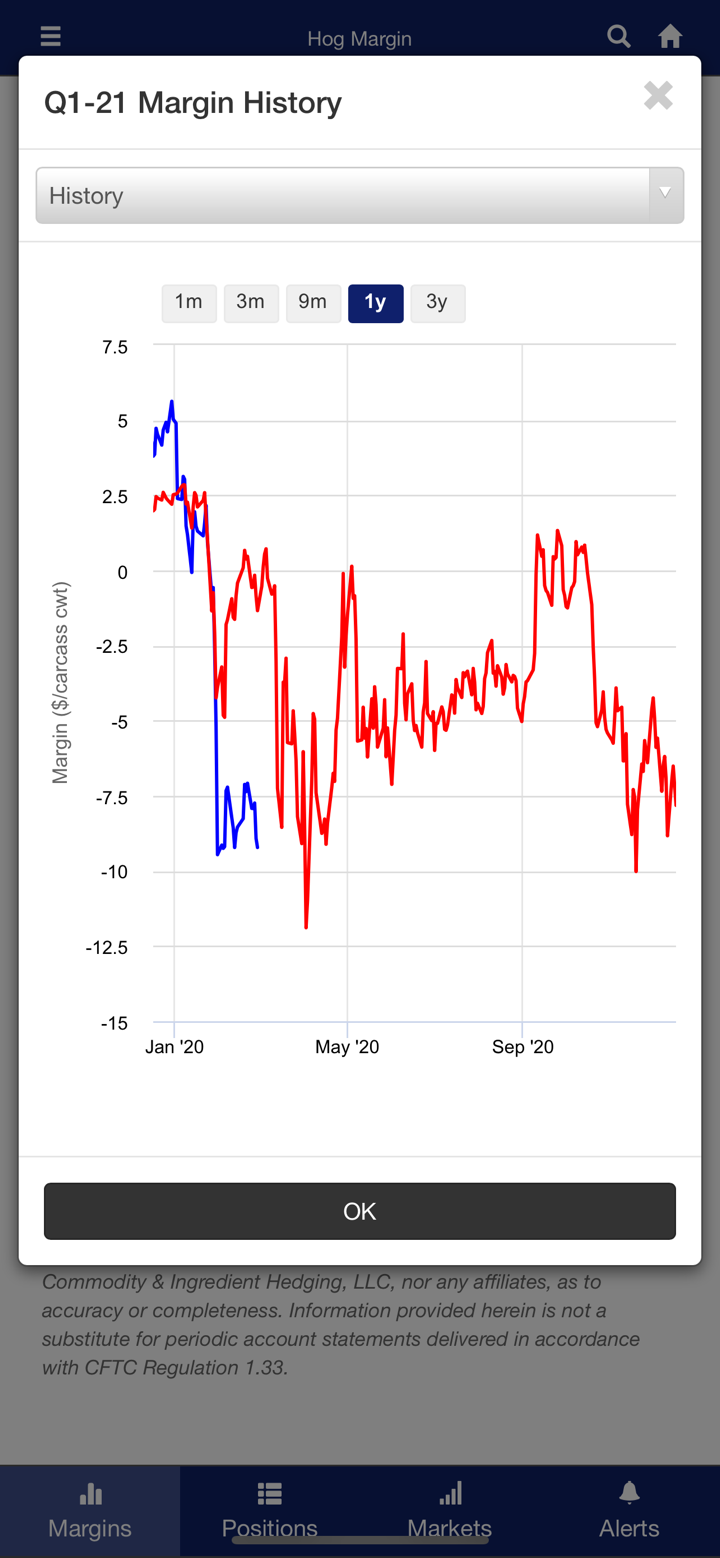
Task: Show the 9m margin history
Action: pyautogui.click(x=313, y=303)
